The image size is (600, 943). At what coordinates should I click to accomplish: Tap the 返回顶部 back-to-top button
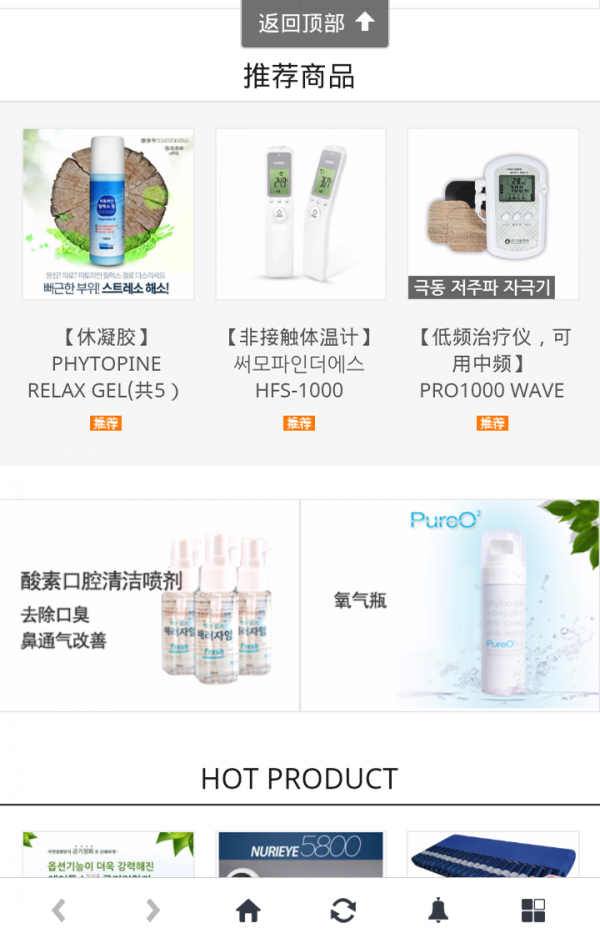(x=315, y=23)
